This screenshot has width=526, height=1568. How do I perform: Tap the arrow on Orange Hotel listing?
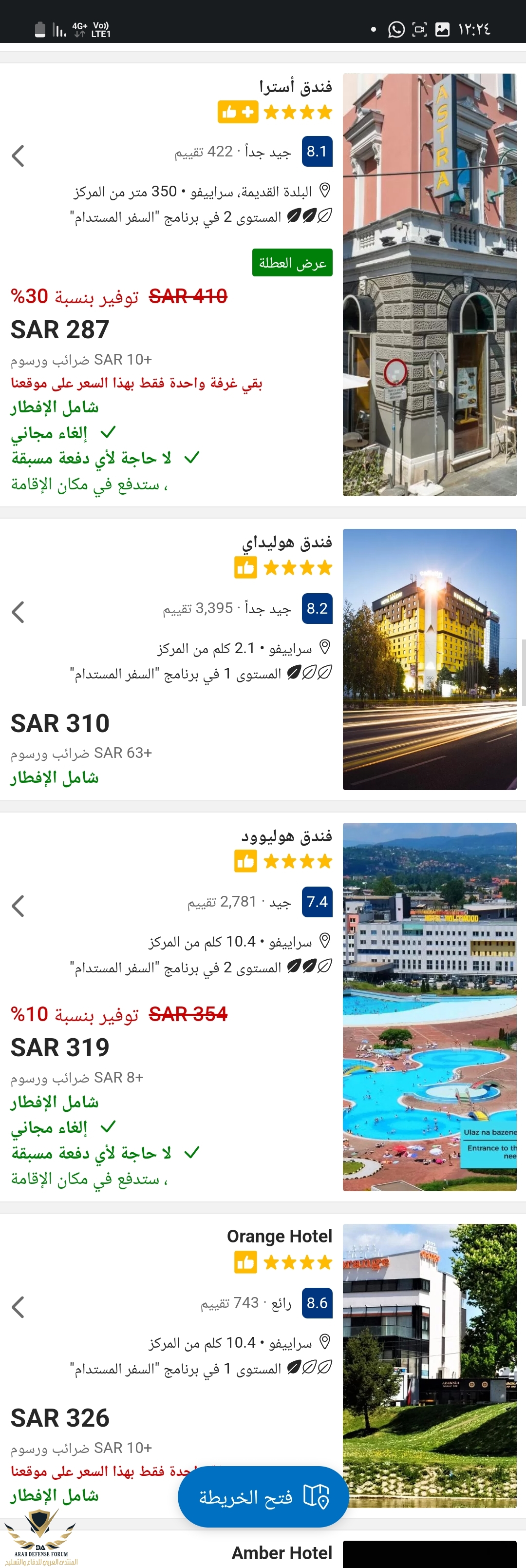click(x=18, y=1307)
